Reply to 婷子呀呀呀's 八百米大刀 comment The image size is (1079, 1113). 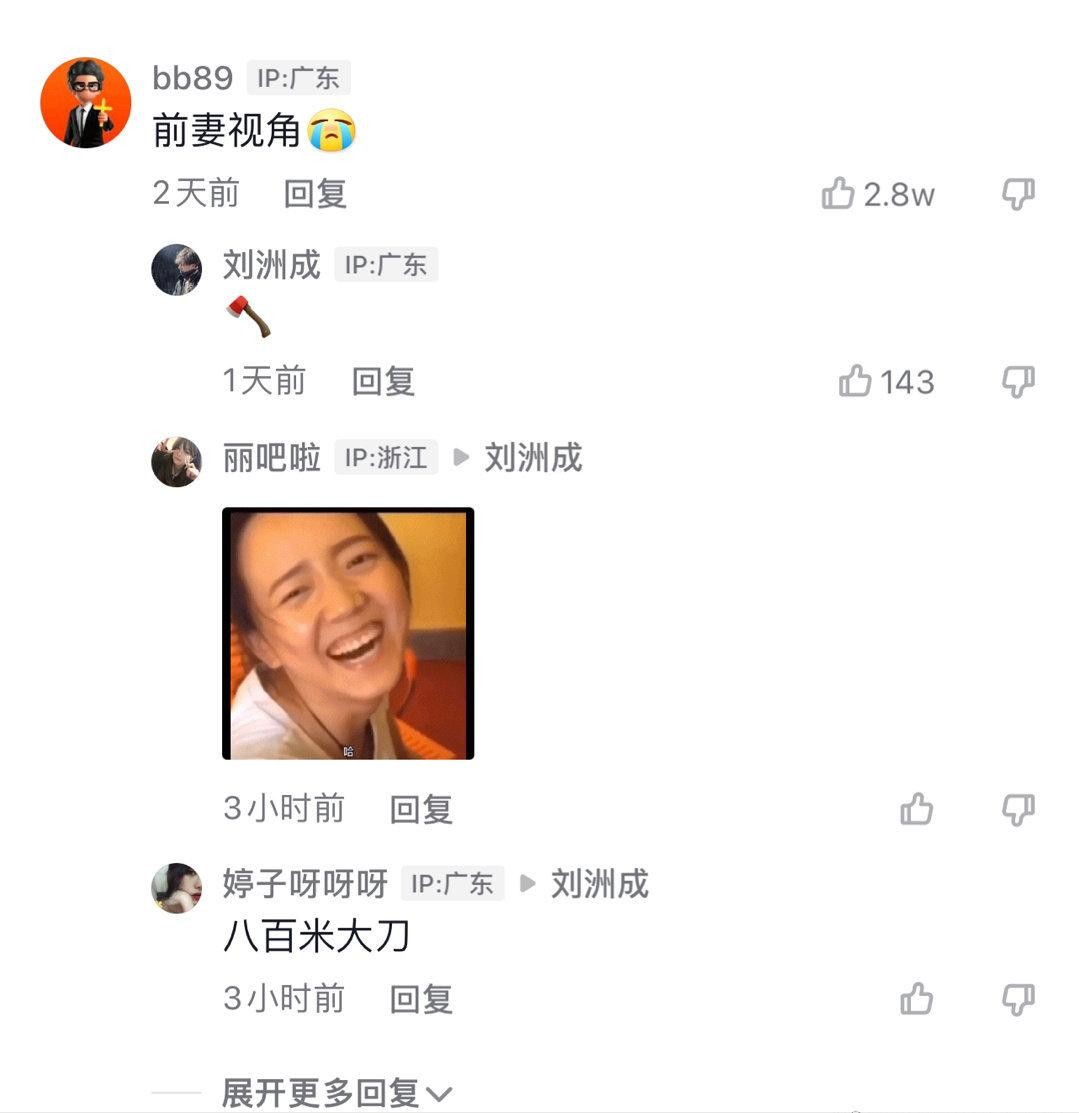421,998
